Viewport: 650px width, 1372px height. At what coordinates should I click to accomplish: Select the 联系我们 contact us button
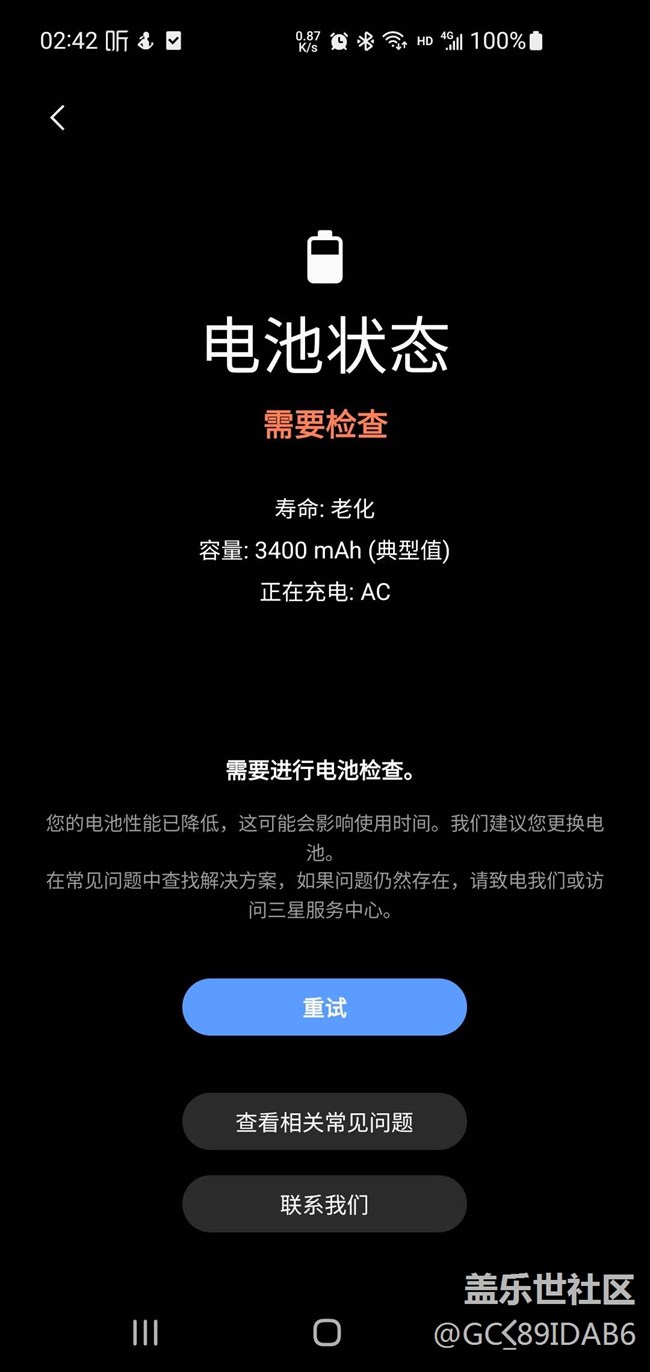click(324, 1204)
